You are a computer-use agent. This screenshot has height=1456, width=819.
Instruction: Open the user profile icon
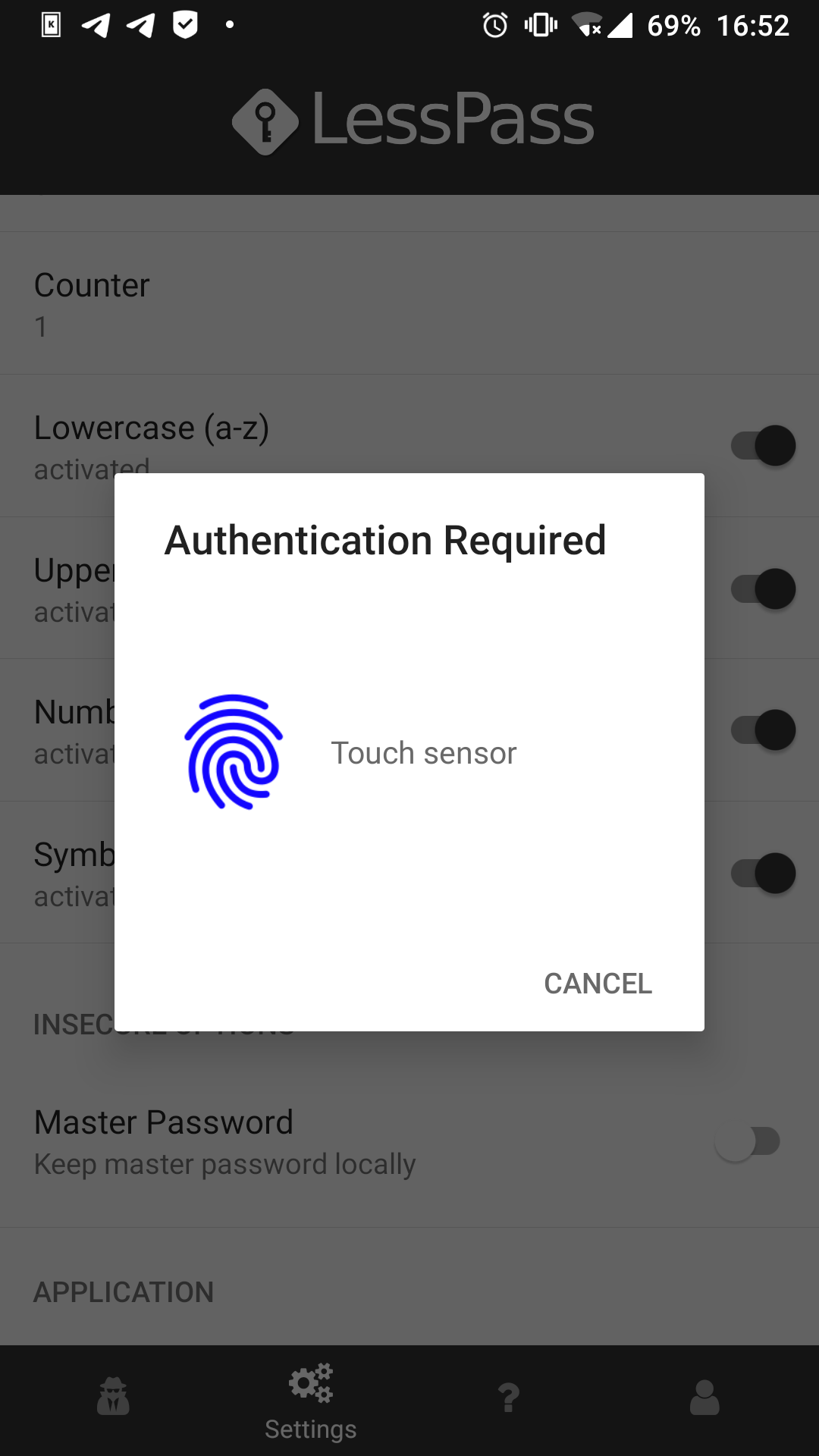(704, 1399)
